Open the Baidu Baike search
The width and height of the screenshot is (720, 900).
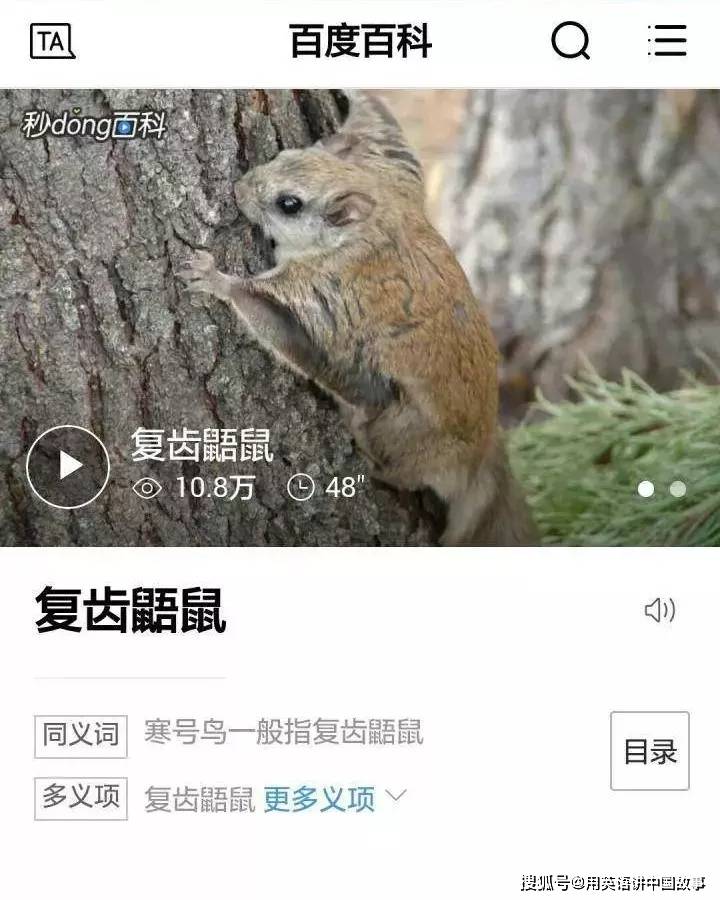570,41
